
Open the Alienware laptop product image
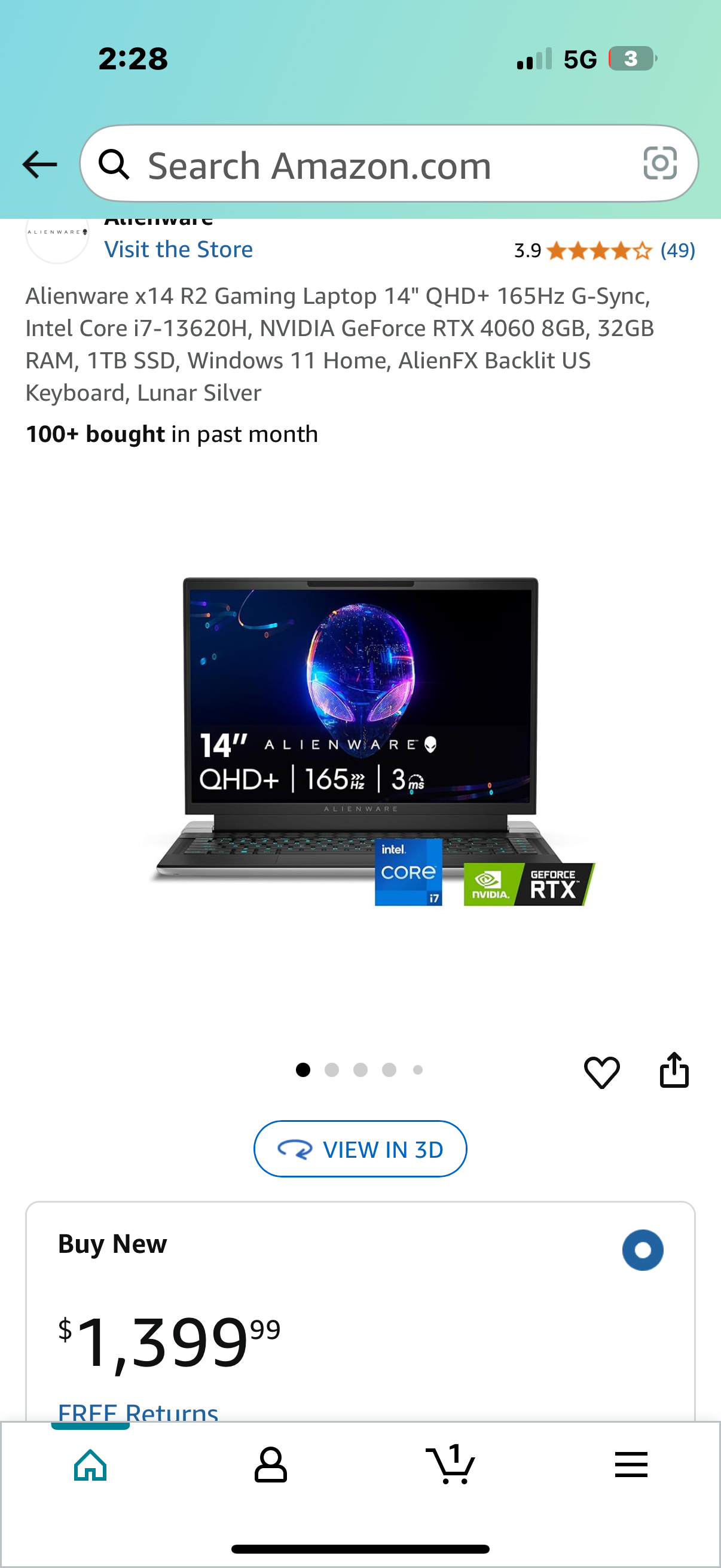click(360, 743)
